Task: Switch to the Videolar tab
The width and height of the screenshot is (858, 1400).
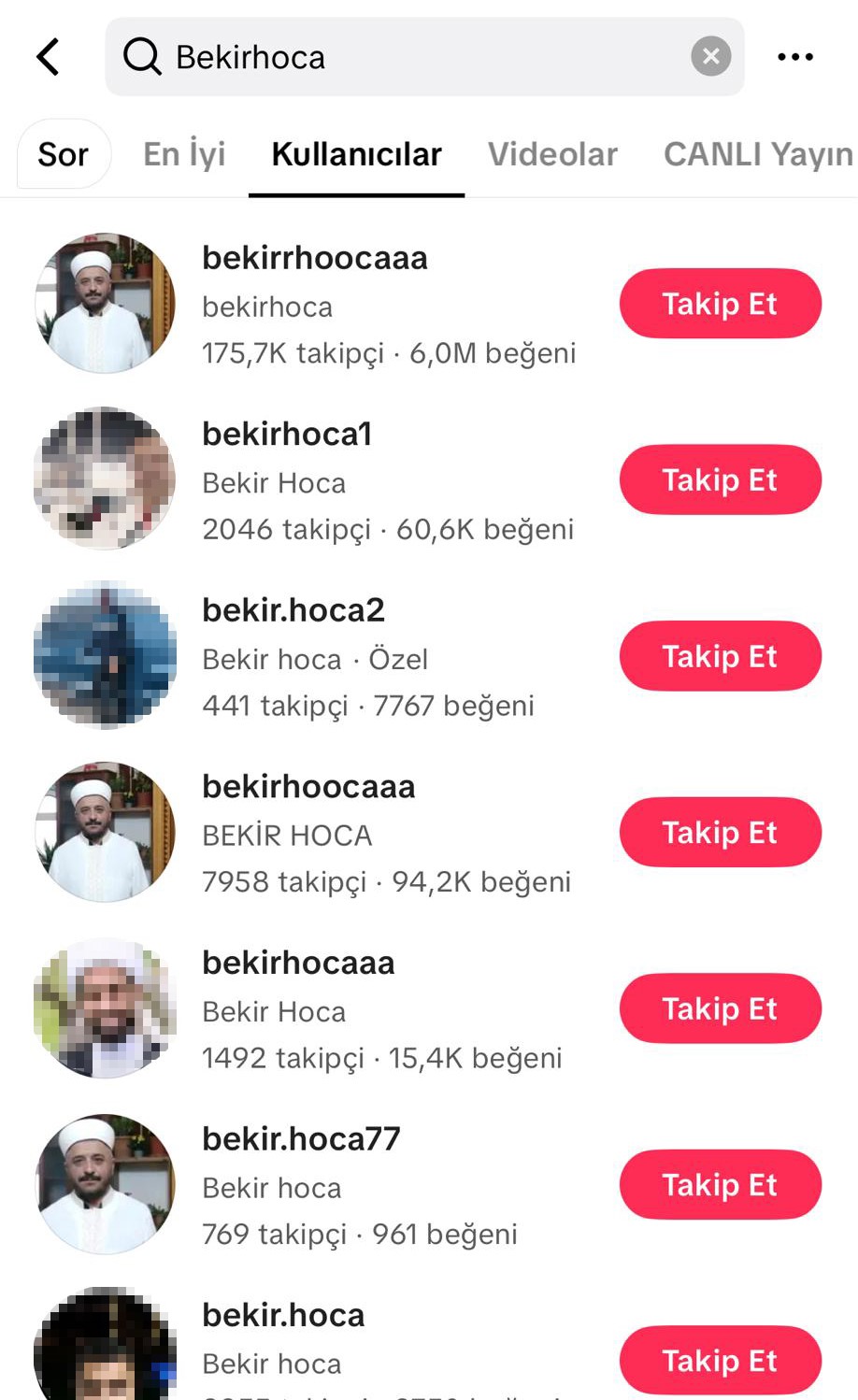Action: [x=551, y=154]
